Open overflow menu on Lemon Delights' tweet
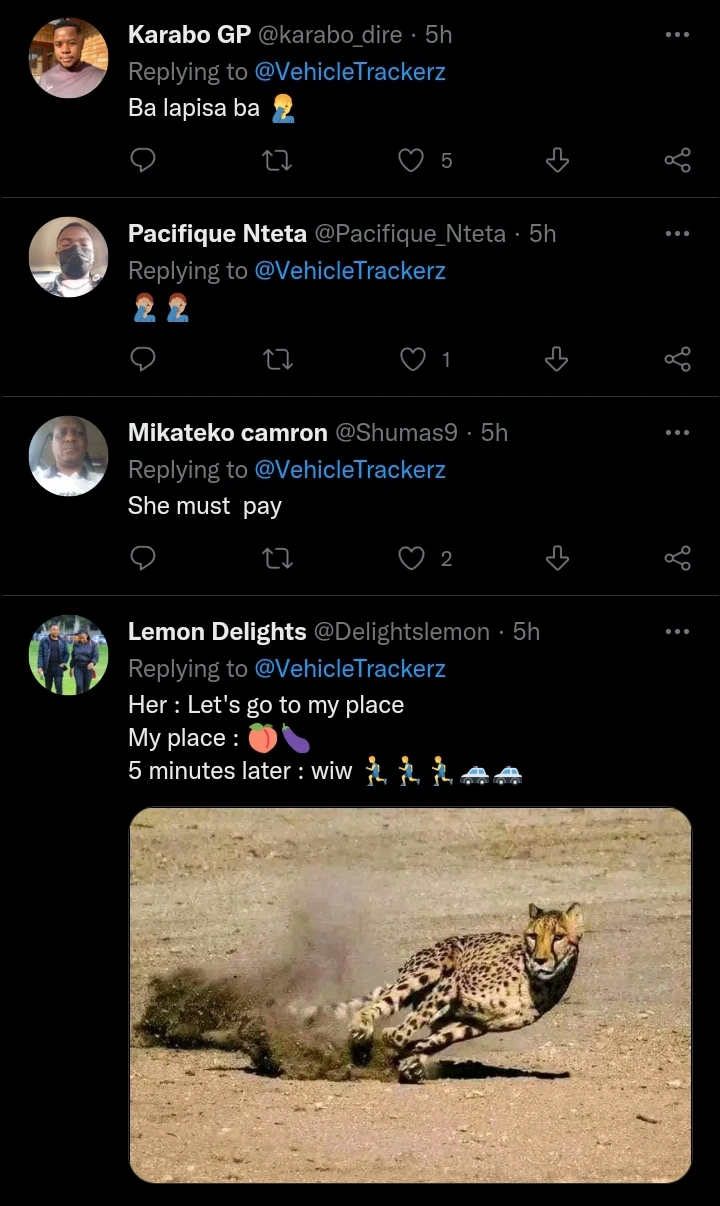The height and width of the screenshot is (1206, 720). click(x=677, y=632)
